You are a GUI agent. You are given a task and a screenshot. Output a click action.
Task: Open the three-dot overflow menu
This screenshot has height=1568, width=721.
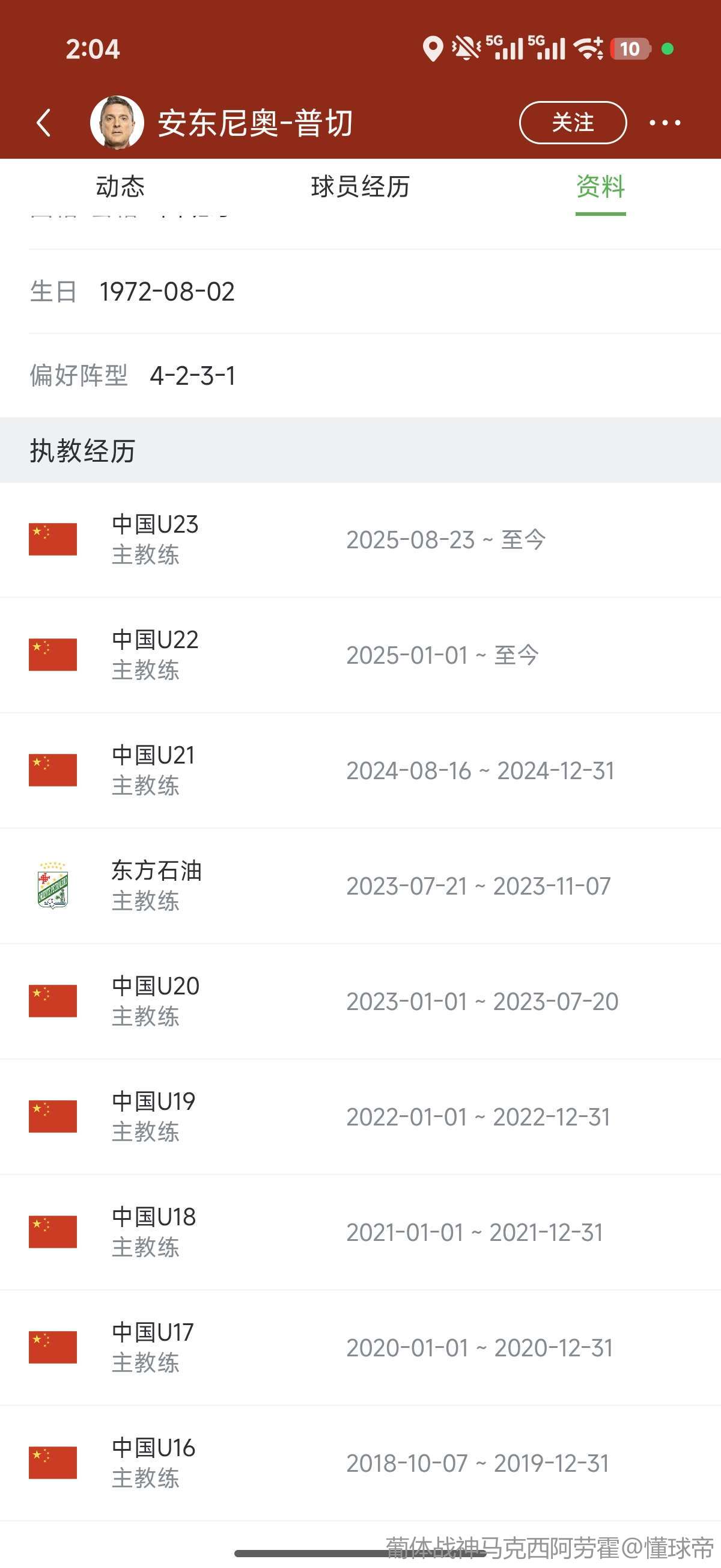(665, 123)
